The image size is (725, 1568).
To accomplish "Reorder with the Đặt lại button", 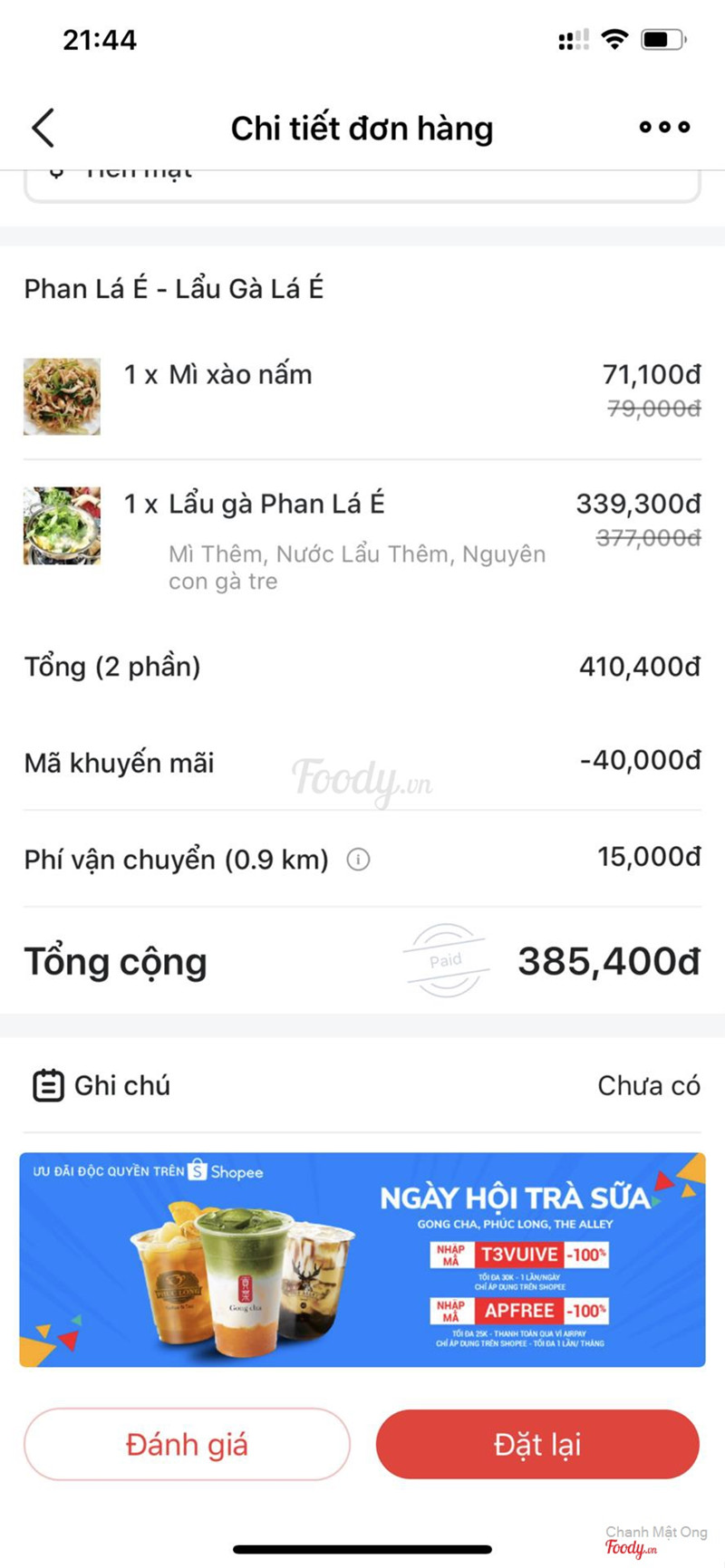I will [537, 1444].
